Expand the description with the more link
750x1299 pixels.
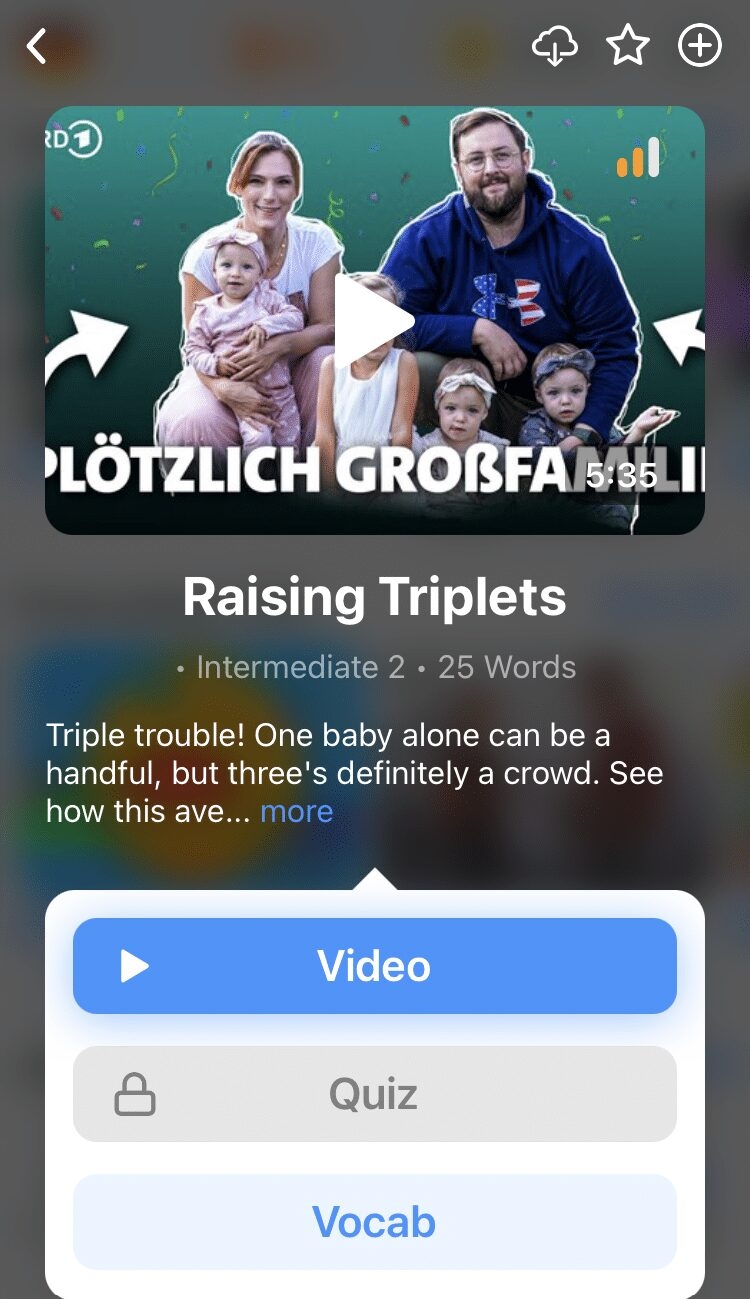pos(296,811)
